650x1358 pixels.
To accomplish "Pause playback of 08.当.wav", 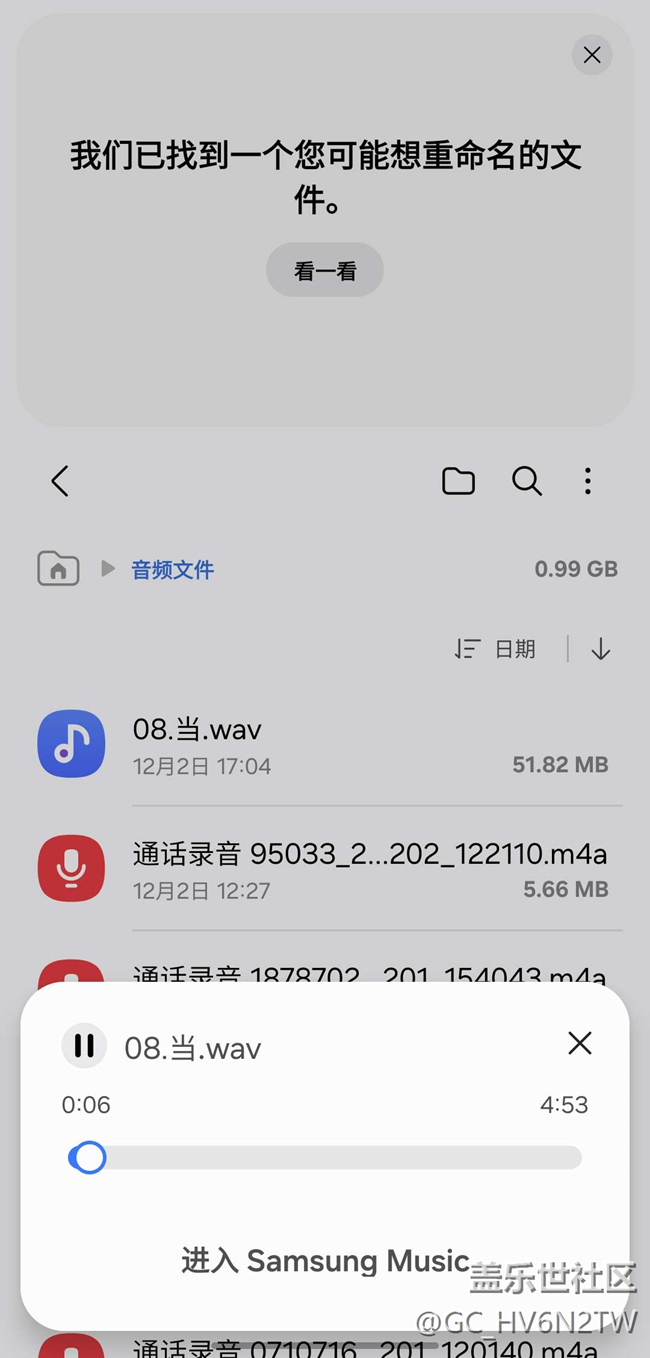I will [84, 1046].
